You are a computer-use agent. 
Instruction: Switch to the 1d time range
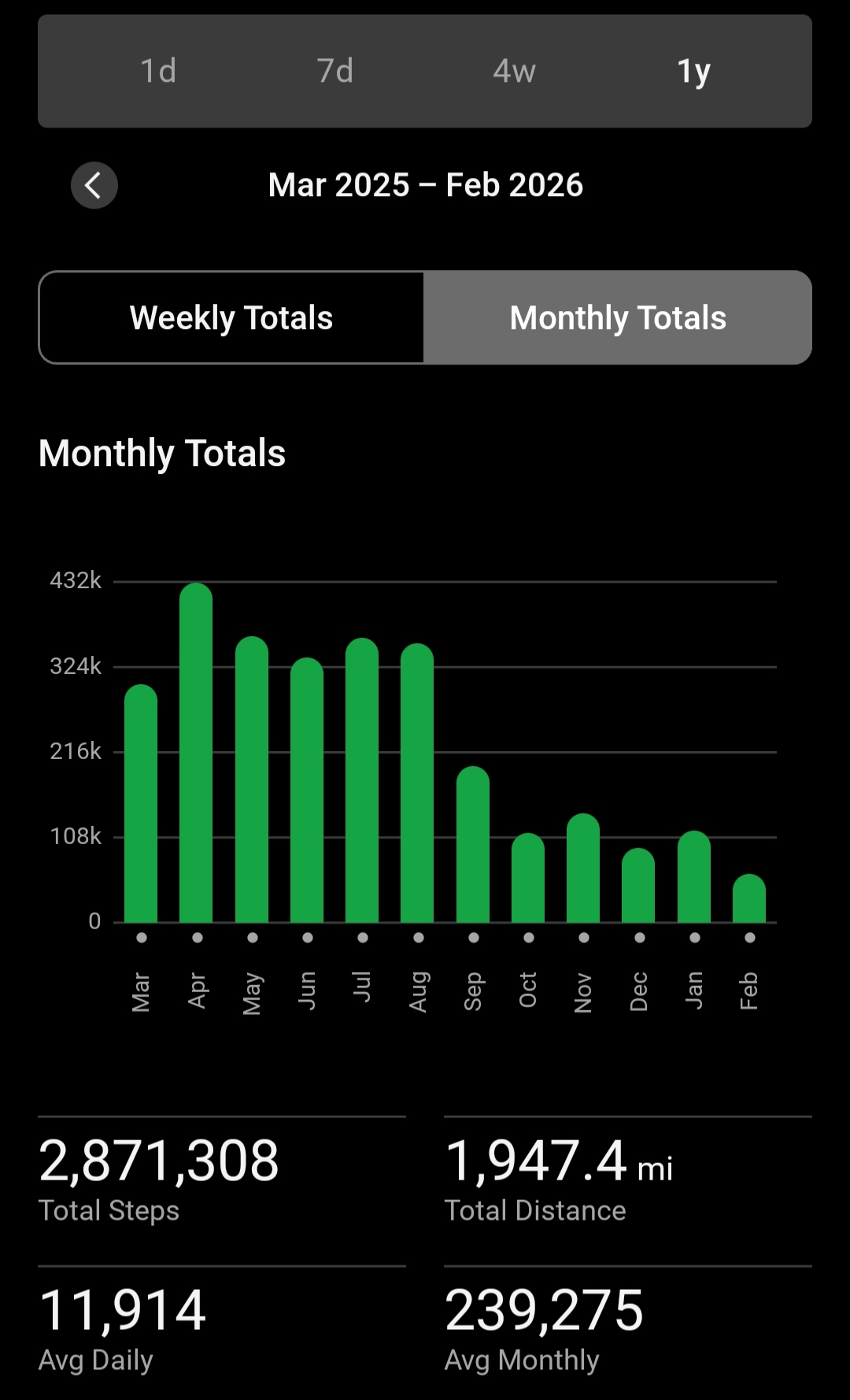pyautogui.click(x=158, y=71)
